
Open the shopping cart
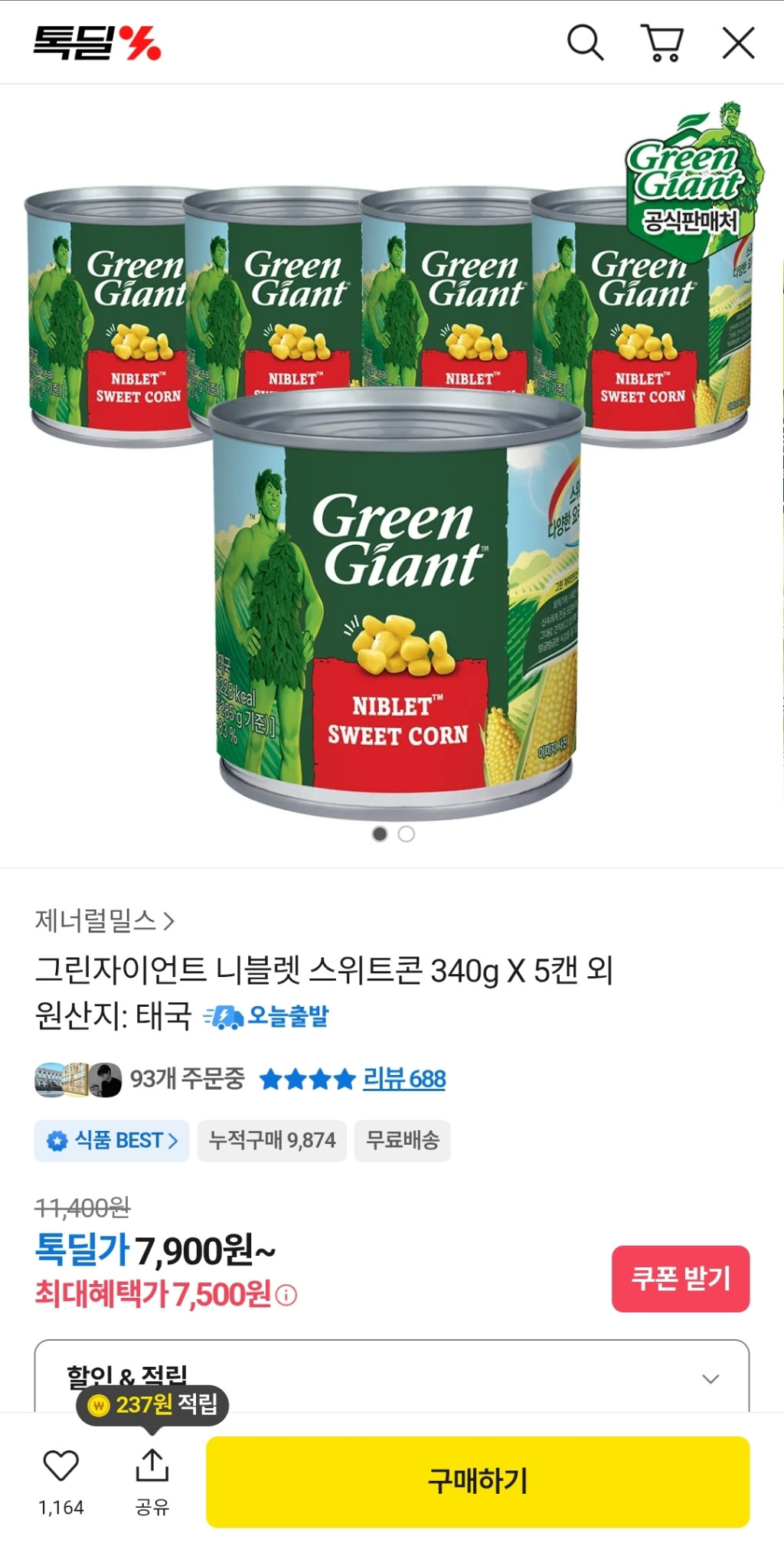(x=661, y=43)
